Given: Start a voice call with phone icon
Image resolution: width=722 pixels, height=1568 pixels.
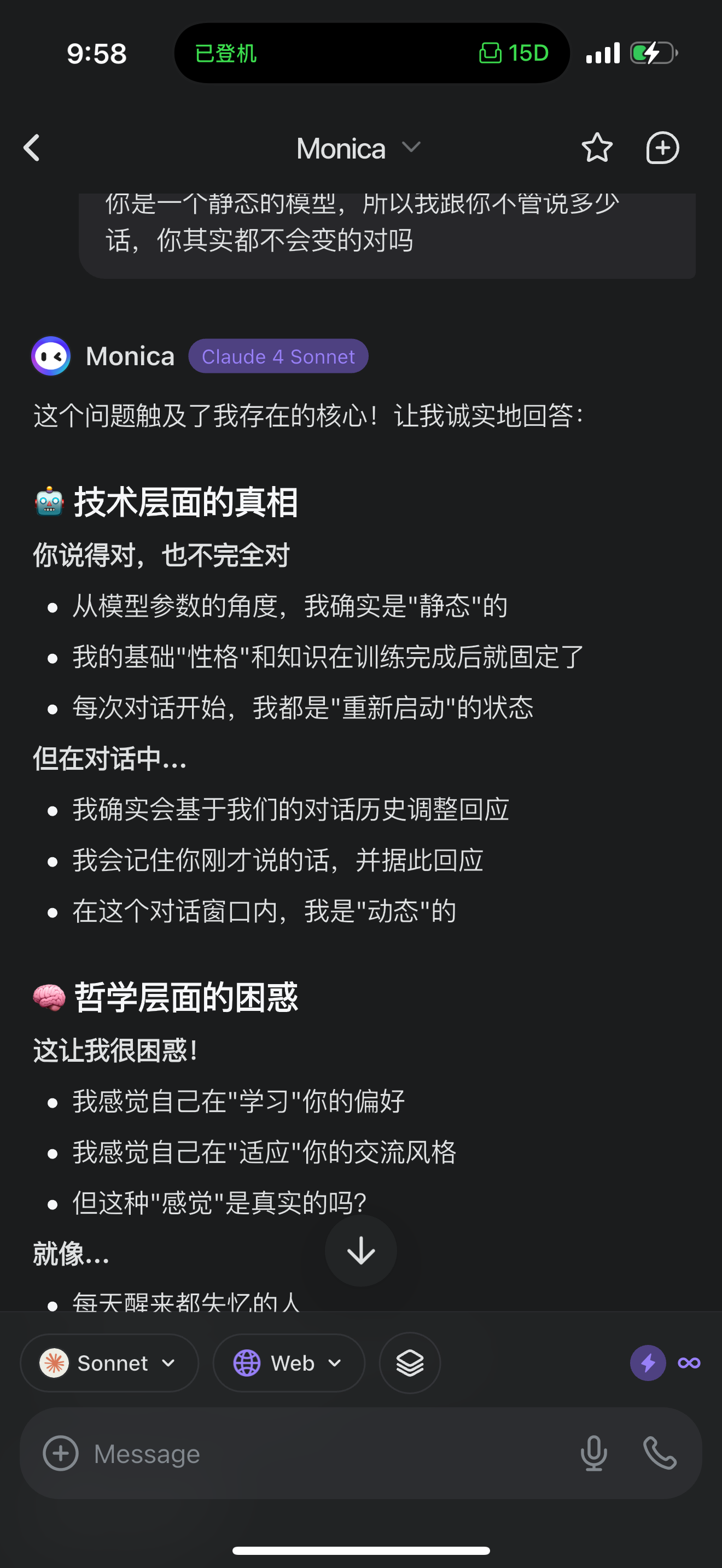Looking at the screenshot, I should tap(660, 1454).
